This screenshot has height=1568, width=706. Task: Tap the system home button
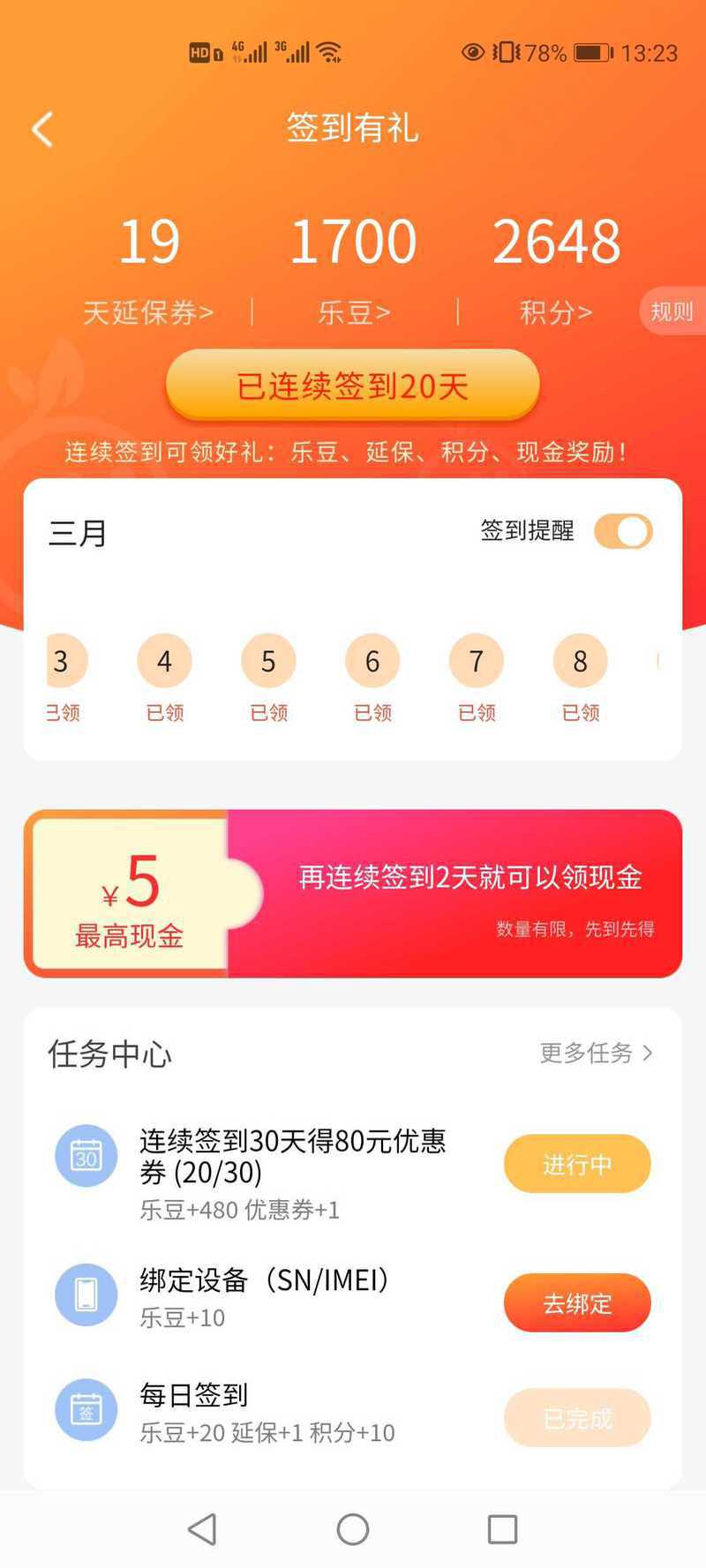pyautogui.click(x=353, y=1529)
